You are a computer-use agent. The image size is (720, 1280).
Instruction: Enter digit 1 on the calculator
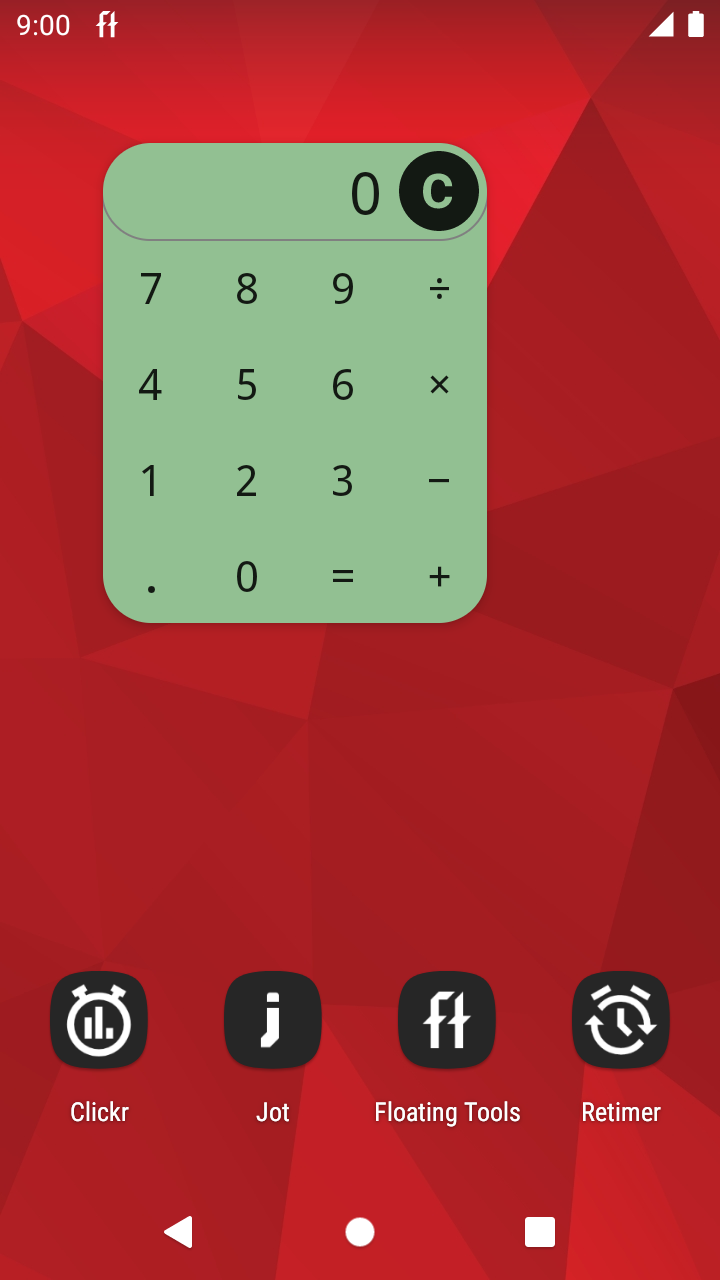click(151, 481)
